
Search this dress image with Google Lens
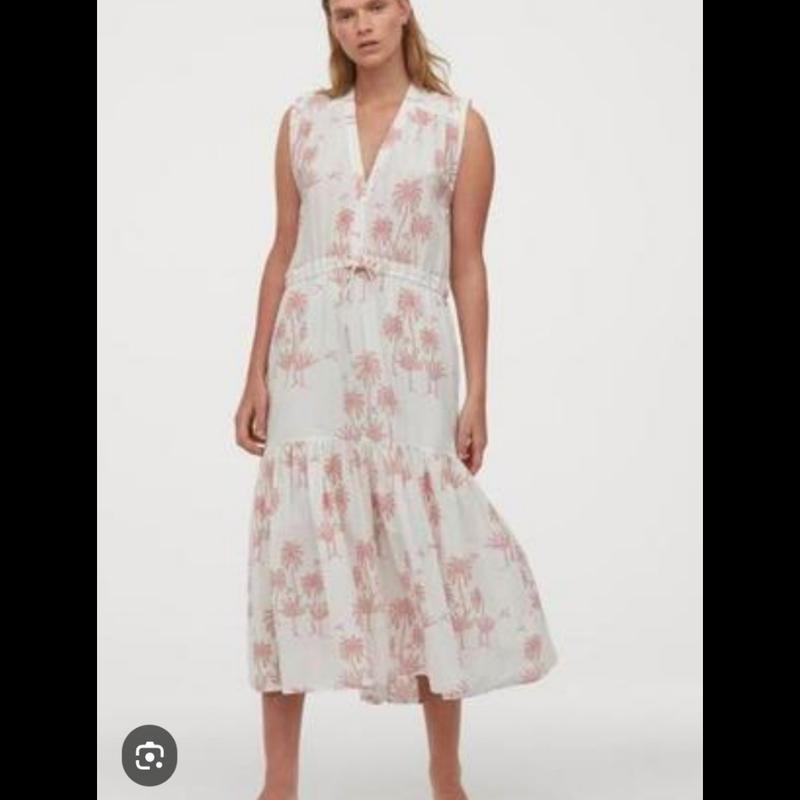point(149,755)
